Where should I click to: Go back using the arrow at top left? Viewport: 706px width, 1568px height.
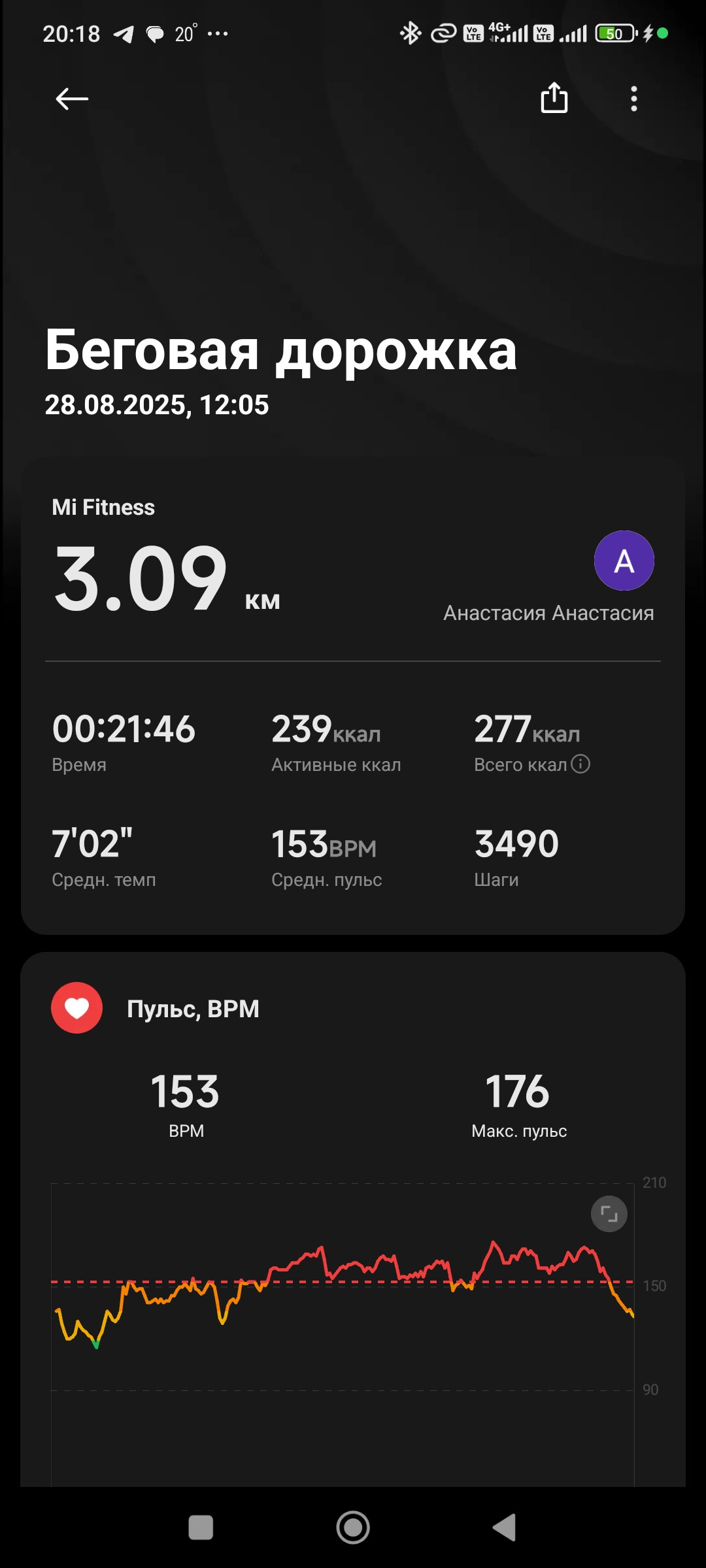[x=72, y=99]
